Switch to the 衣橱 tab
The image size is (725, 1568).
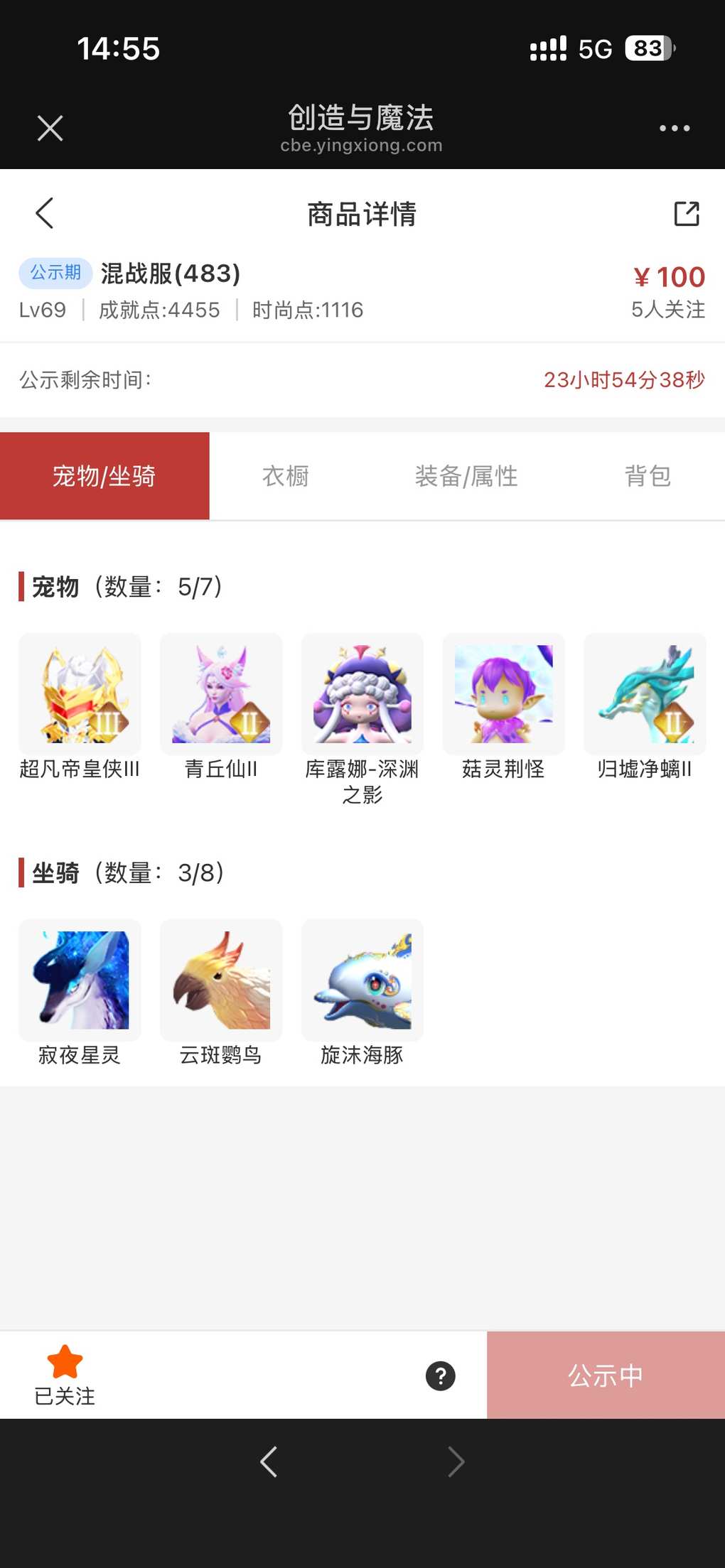(x=285, y=476)
